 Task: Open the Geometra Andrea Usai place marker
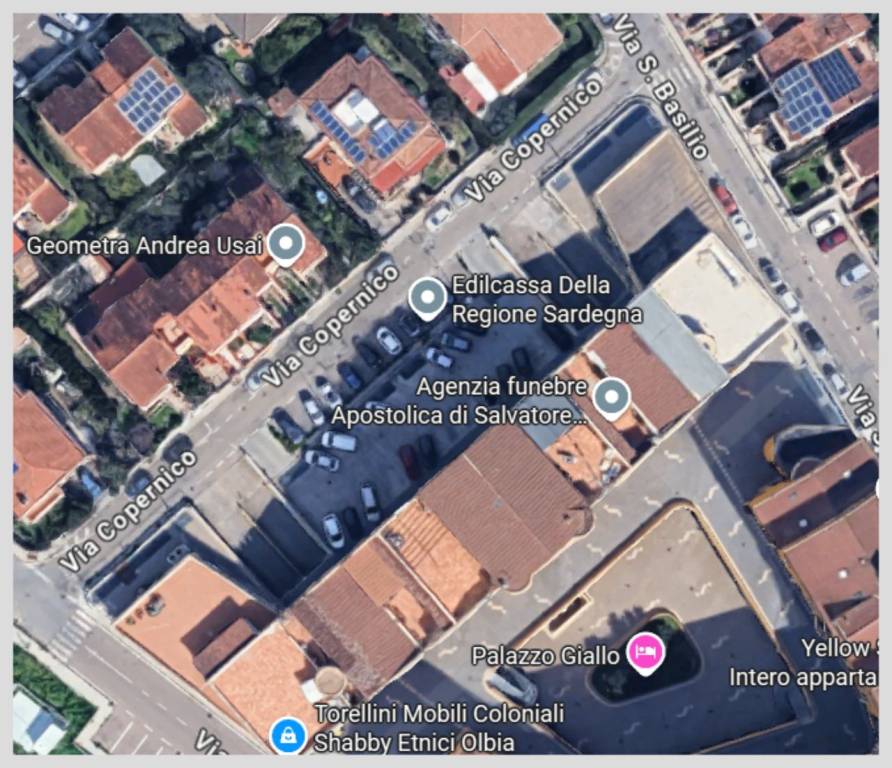coord(286,243)
